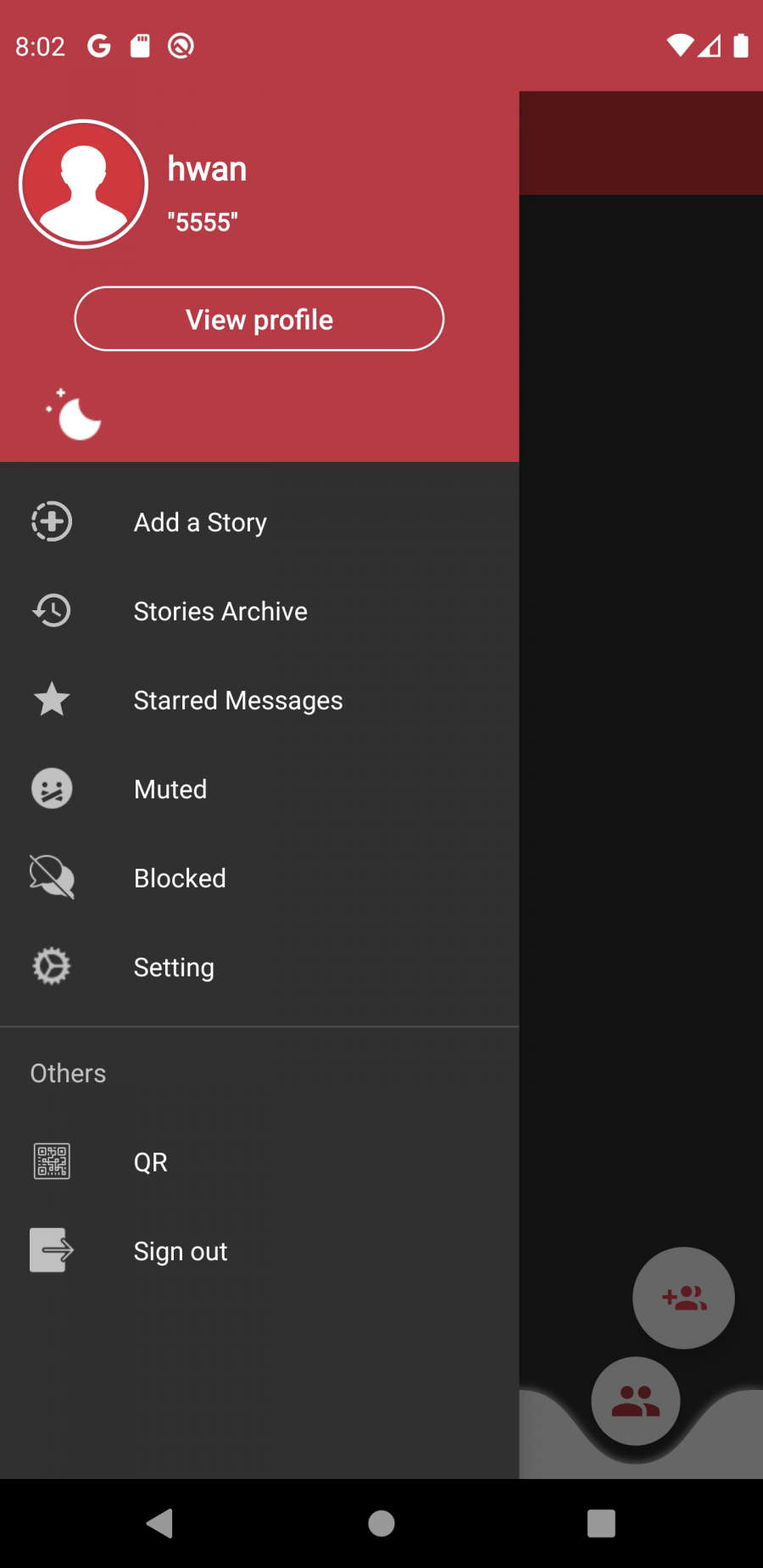Open hwan's profile picture

(x=84, y=184)
